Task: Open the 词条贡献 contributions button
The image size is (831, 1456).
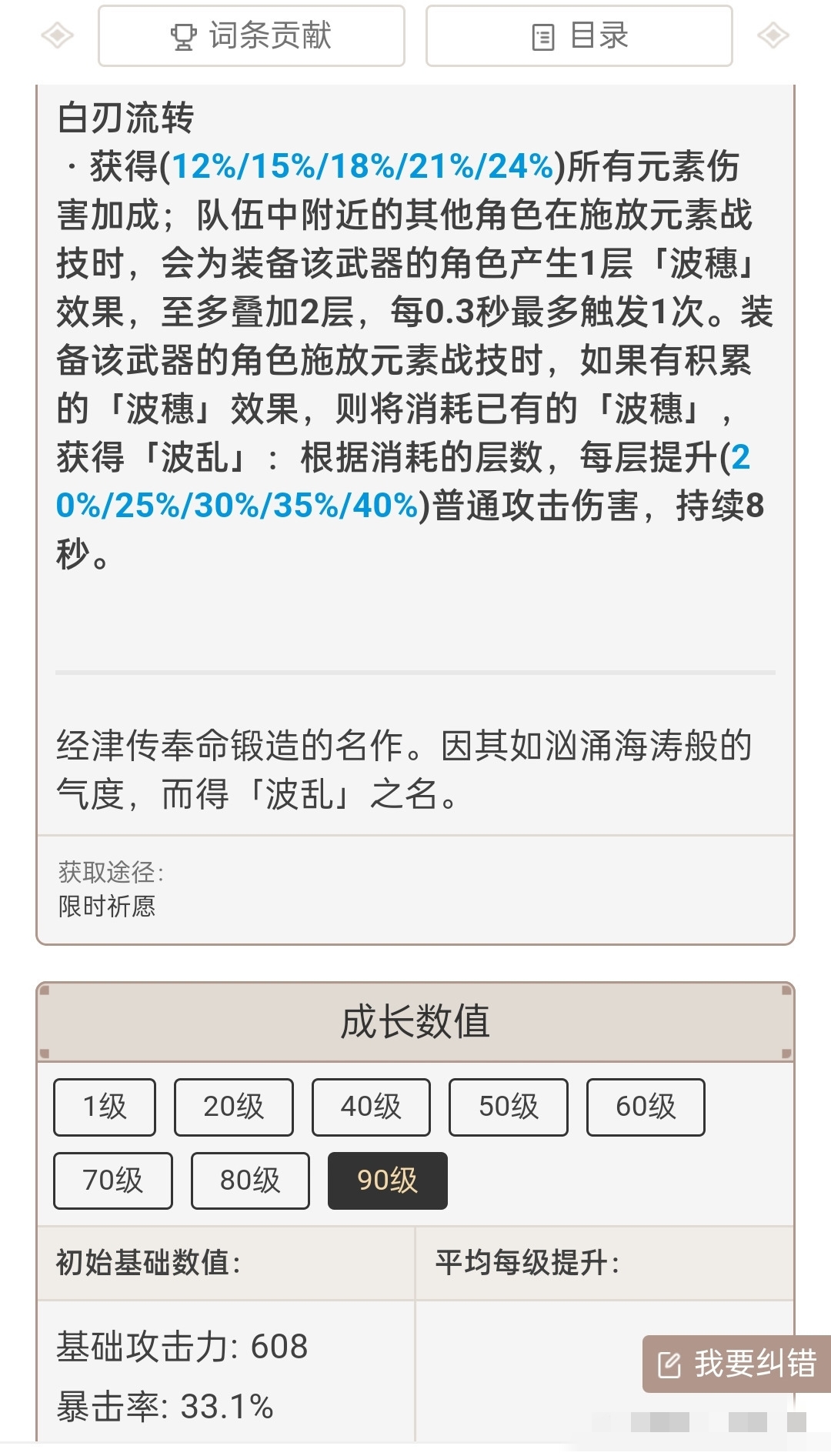Action: (251, 35)
